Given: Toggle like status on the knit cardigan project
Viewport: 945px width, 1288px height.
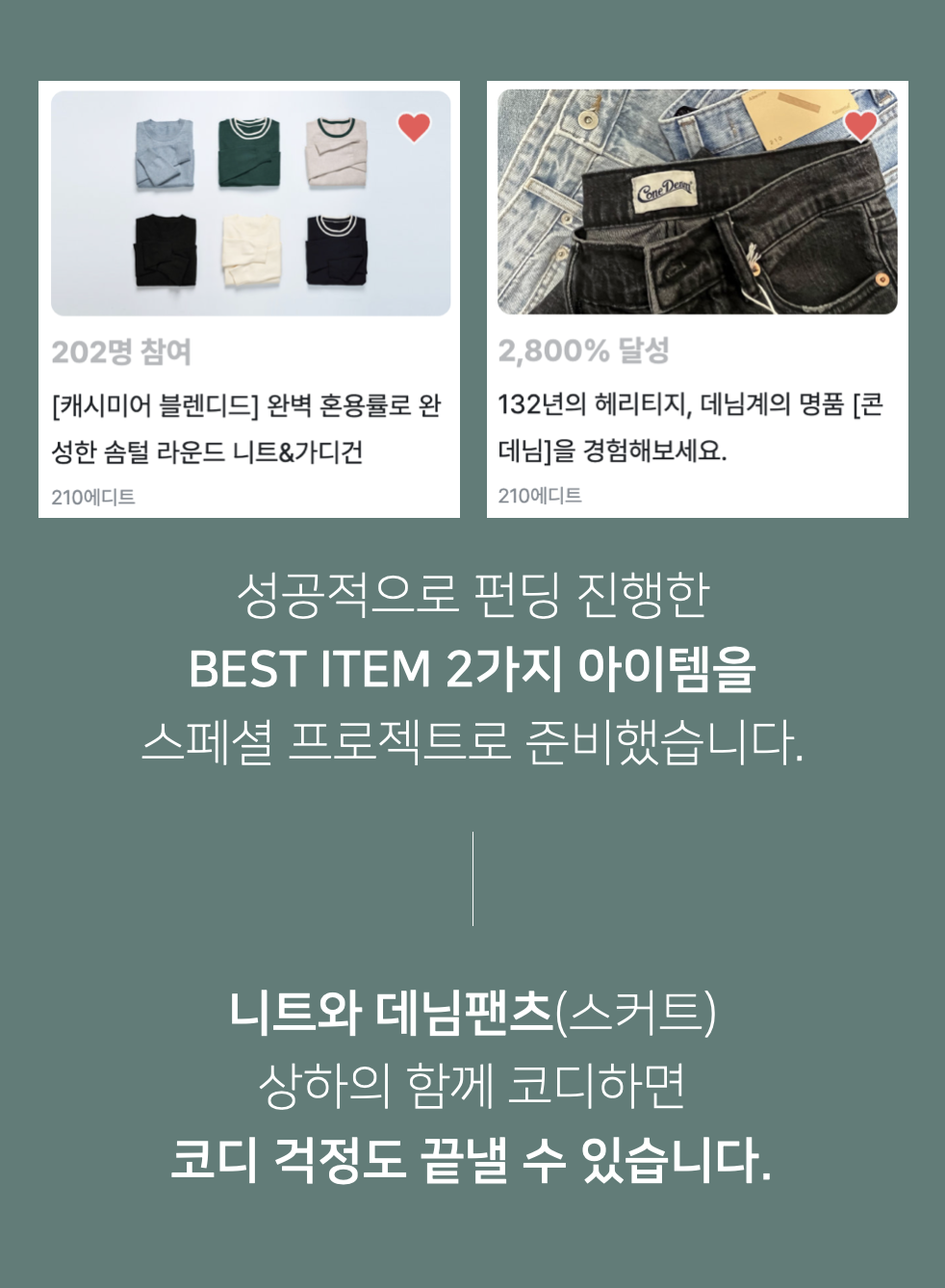Looking at the screenshot, I should (x=414, y=125).
